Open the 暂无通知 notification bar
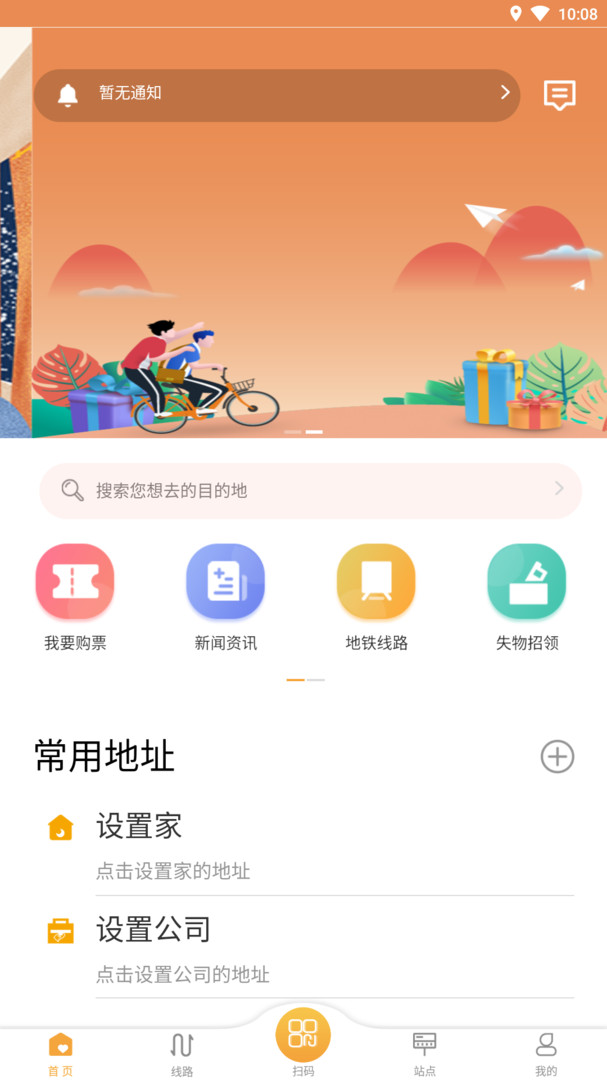 [x=277, y=94]
